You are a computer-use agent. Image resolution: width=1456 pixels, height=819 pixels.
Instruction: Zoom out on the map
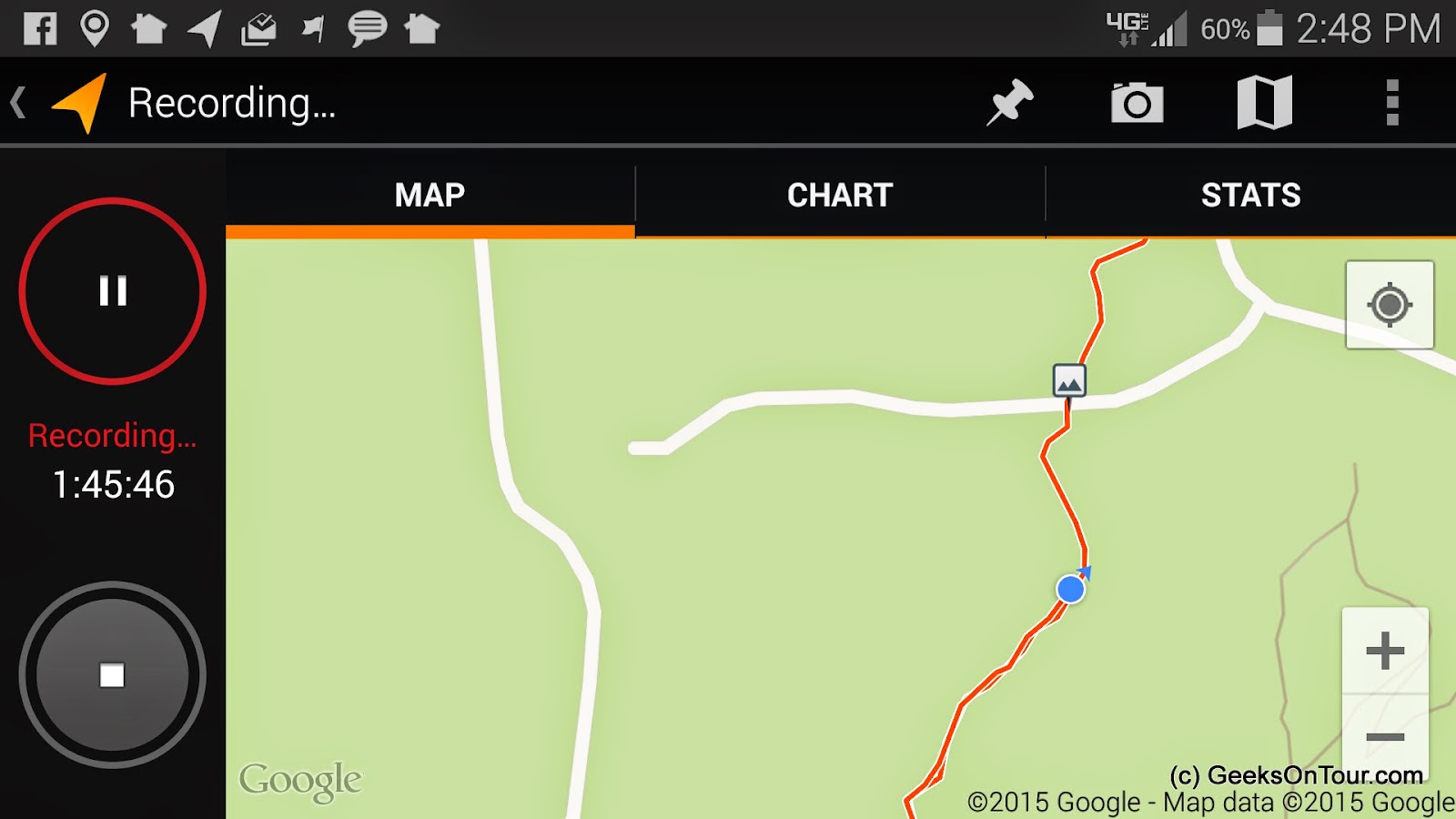click(1385, 737)
